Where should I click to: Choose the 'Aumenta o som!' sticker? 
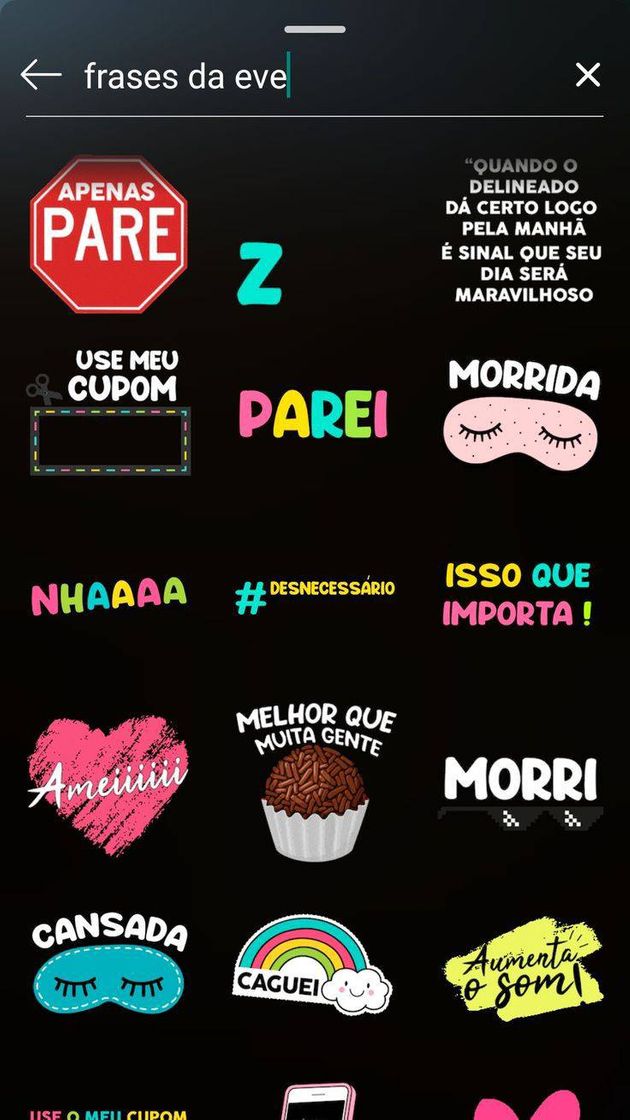pyautogui.click(x=521, y=964)
